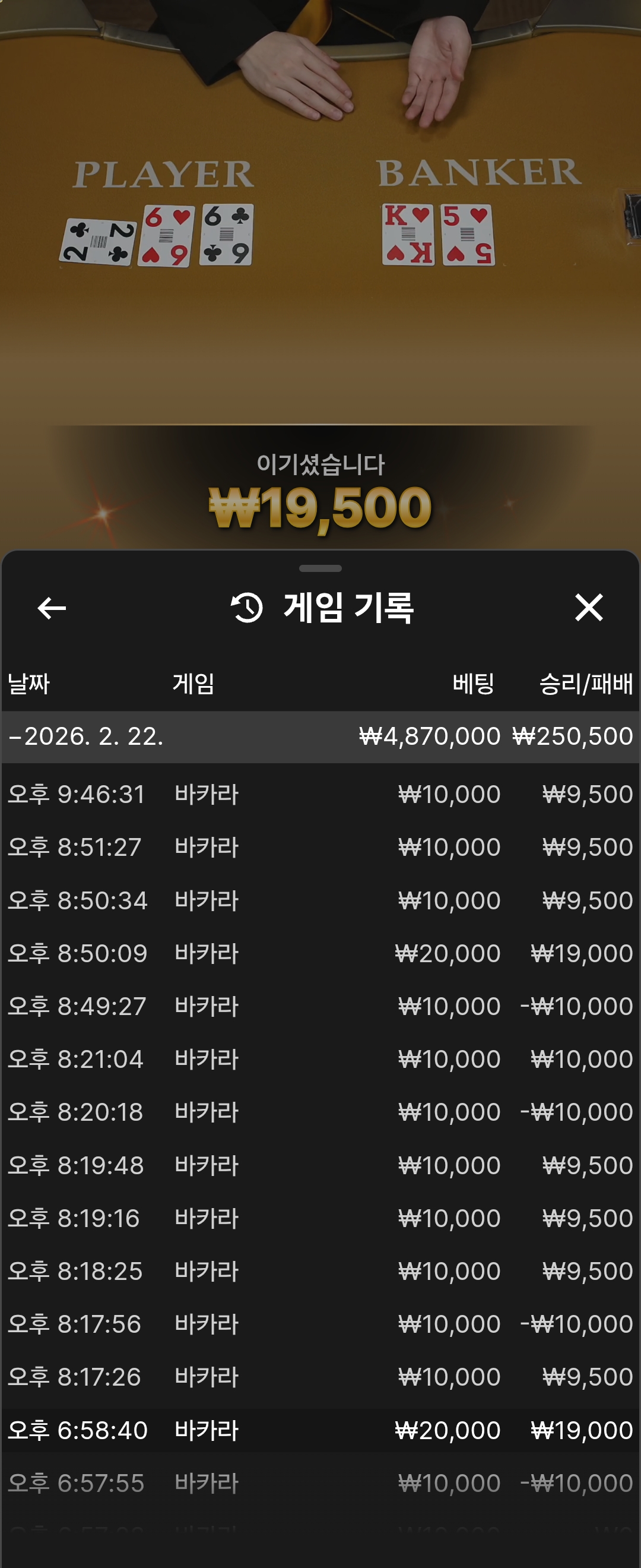Viewport: 641px width, 1568px height.
Task: Open the 오후 8:19:48 history row
Action: (320, 1165)
